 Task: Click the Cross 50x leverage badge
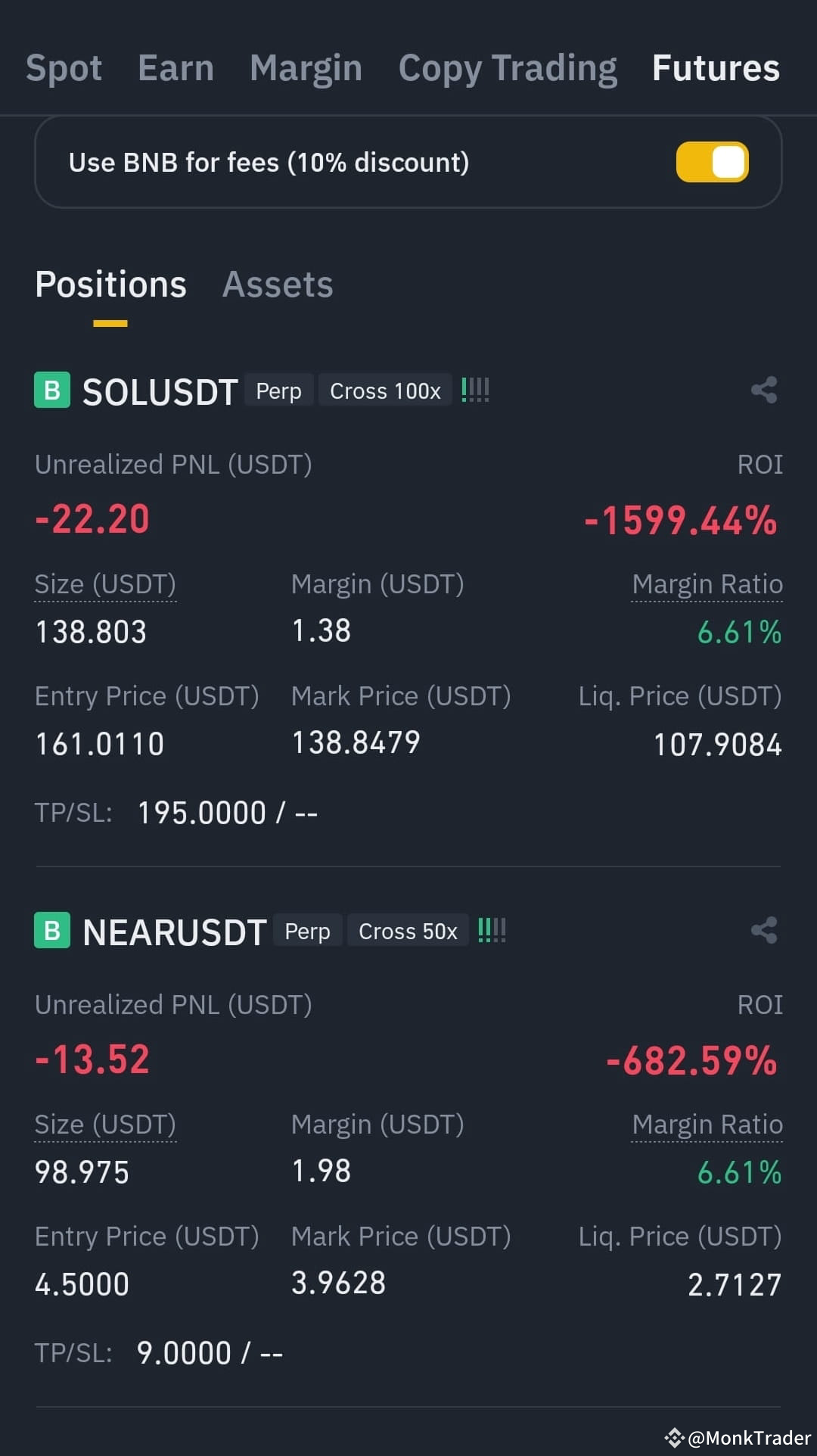coord(408,930)
